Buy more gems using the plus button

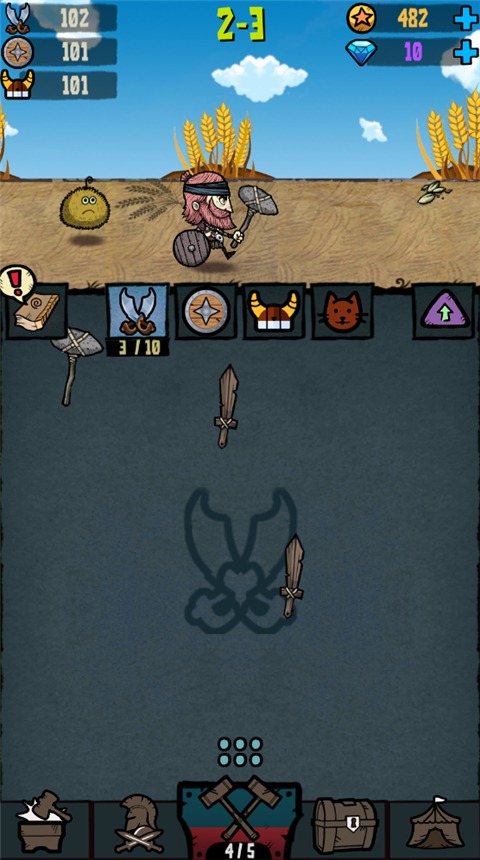(466, 52)
